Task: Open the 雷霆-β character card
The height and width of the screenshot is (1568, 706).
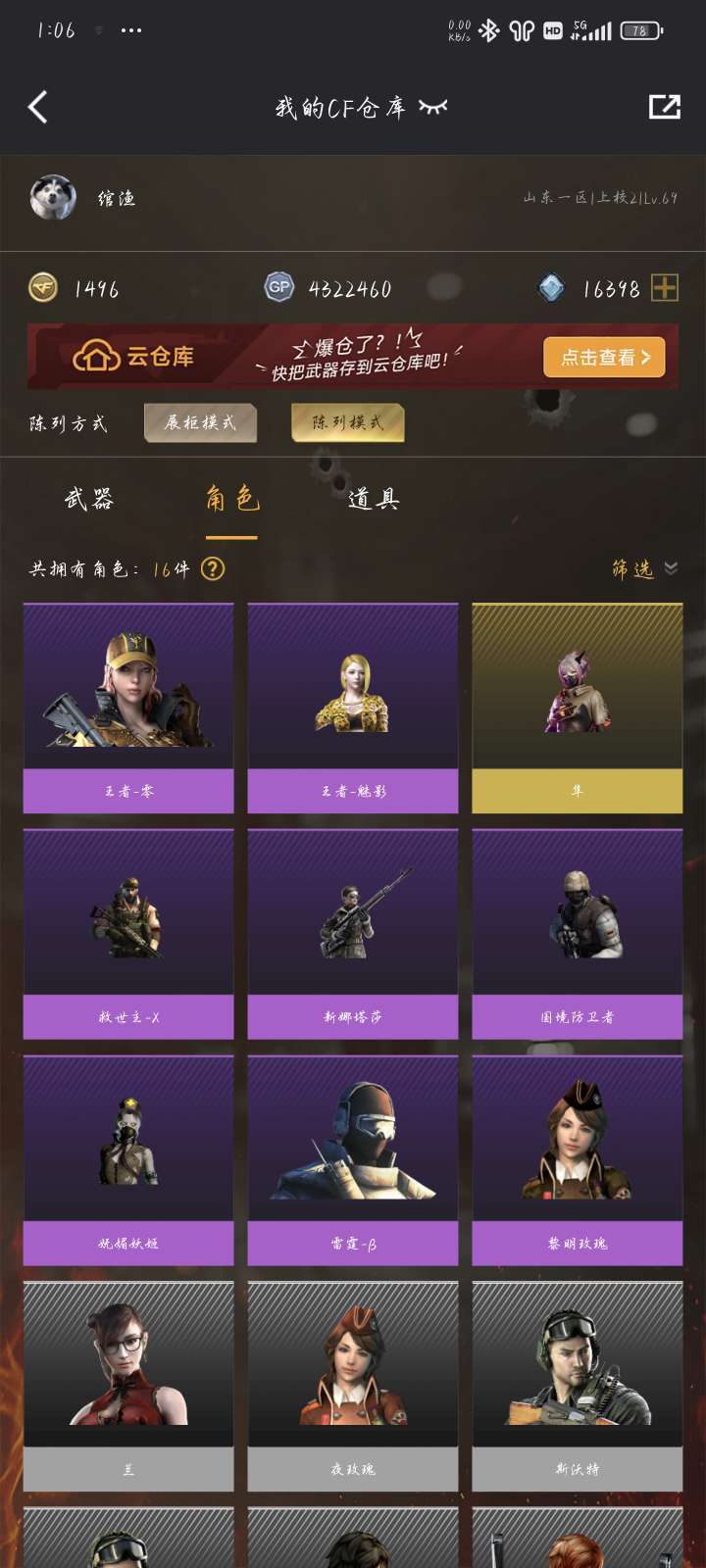Action: [x=353, y=1160]
